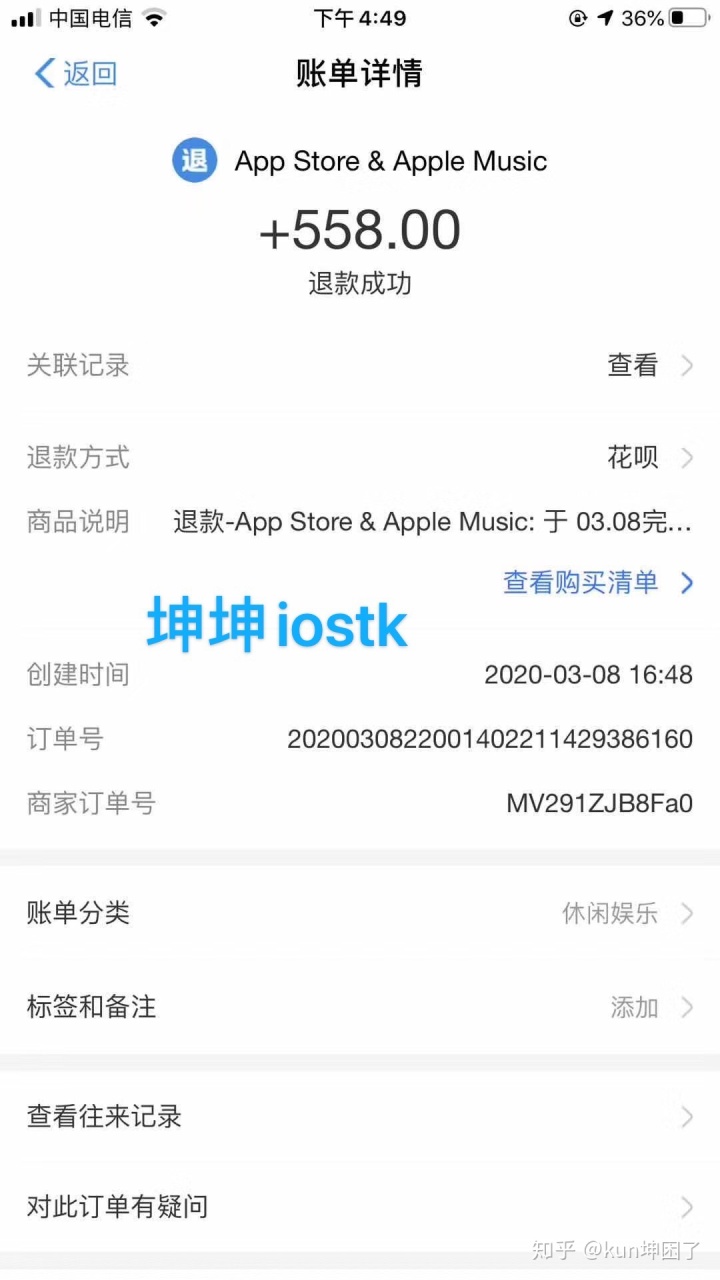Tap the orientation lock icon near the battery

pyautogui.click(x=576, y=17)
